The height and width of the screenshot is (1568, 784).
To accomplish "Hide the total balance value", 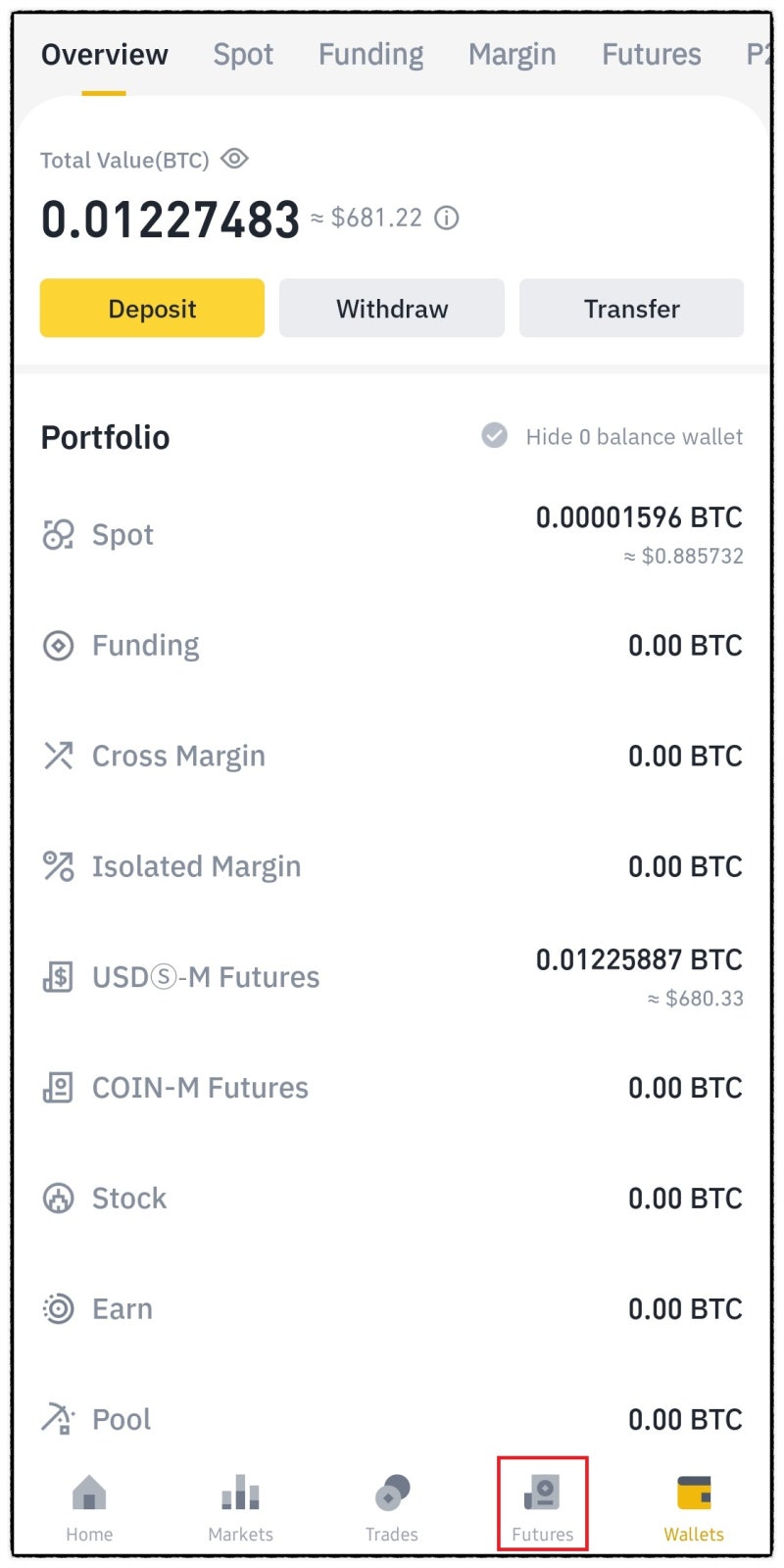I will coord(234,159).
